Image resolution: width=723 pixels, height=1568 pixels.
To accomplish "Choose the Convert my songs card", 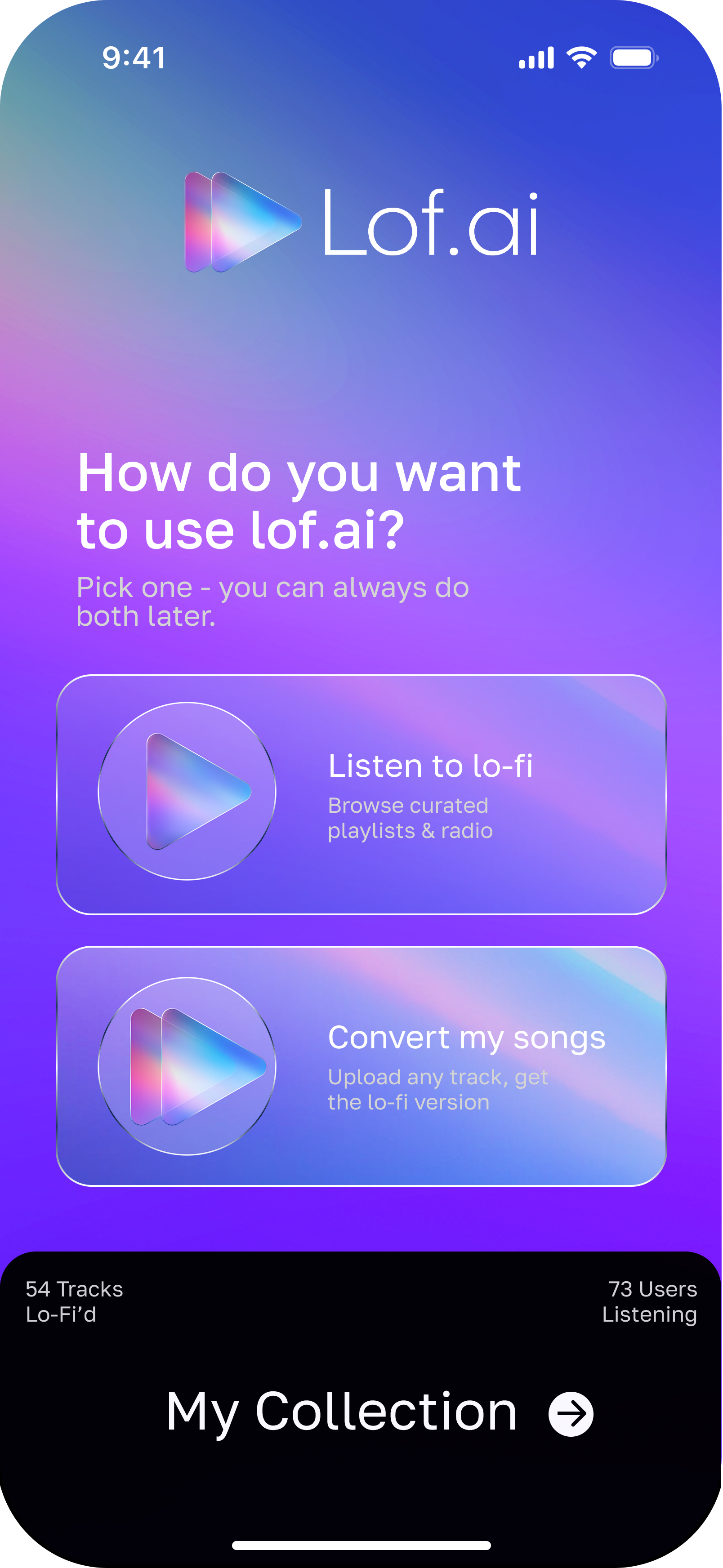I will [x=361, y=1066].
